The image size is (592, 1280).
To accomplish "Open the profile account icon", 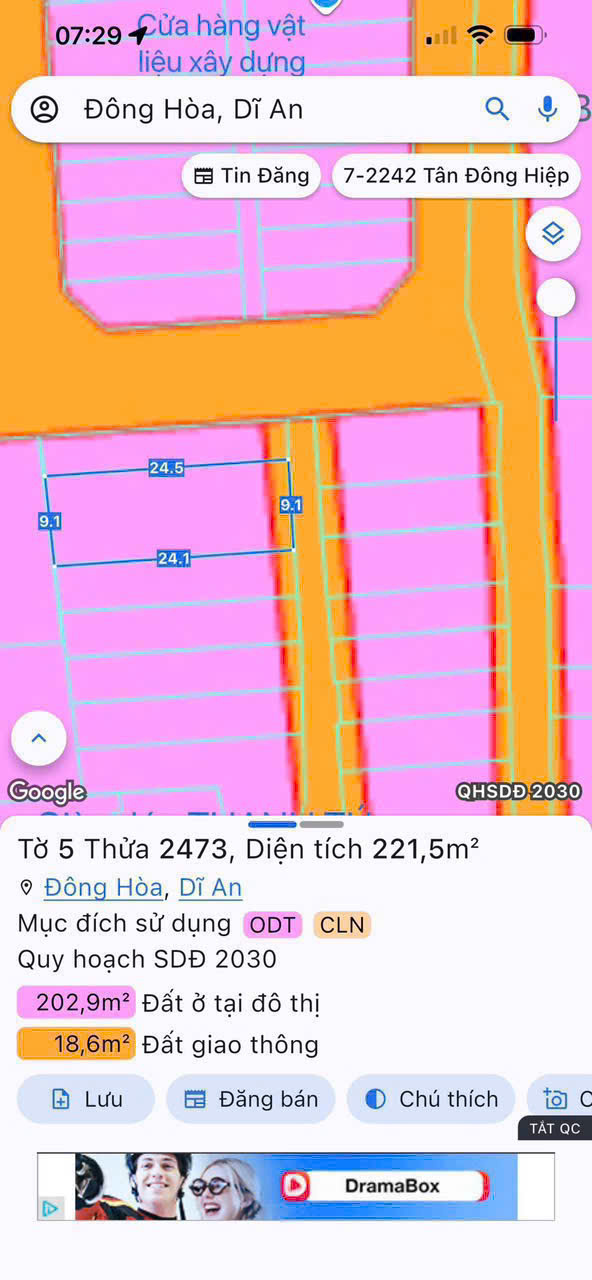I will click(44, 109).
